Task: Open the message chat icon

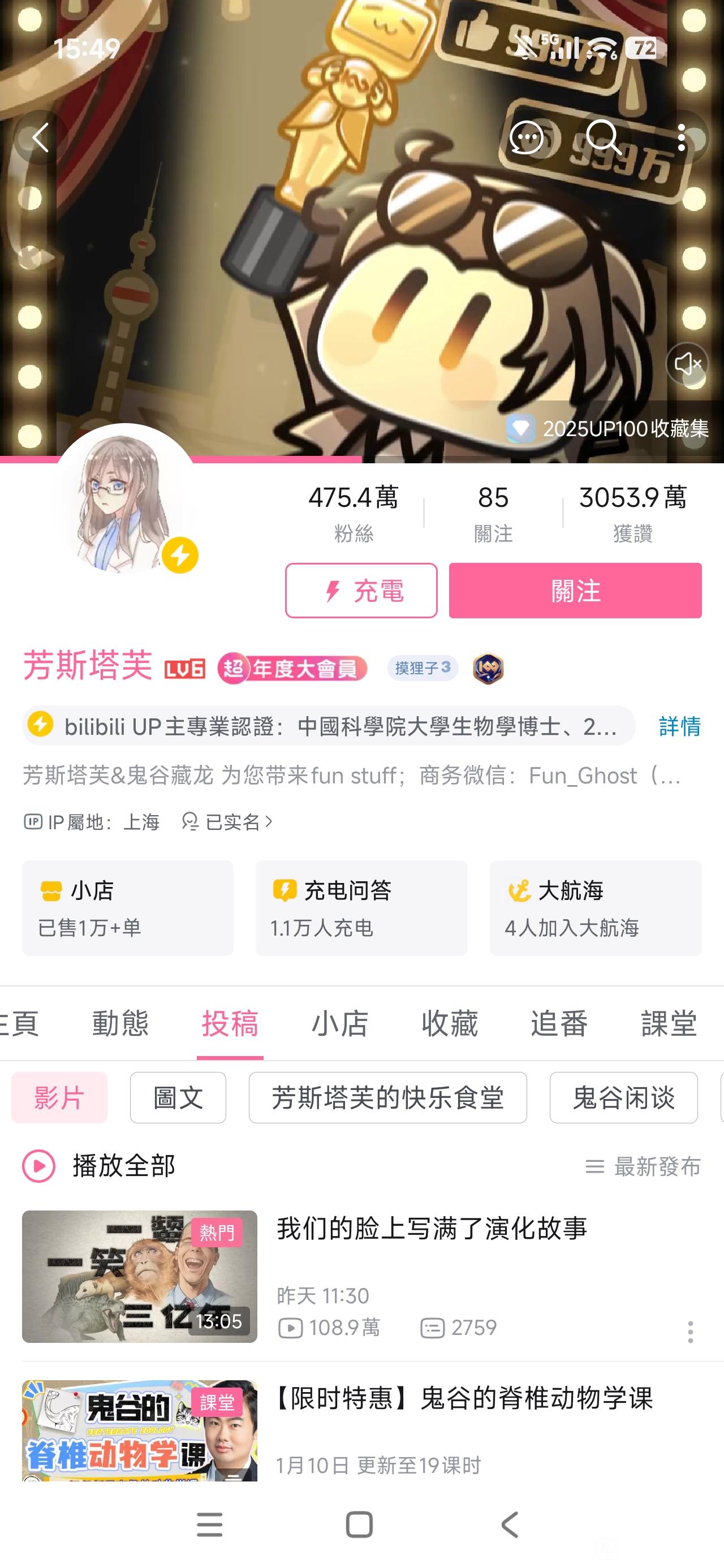Action: 526,137
